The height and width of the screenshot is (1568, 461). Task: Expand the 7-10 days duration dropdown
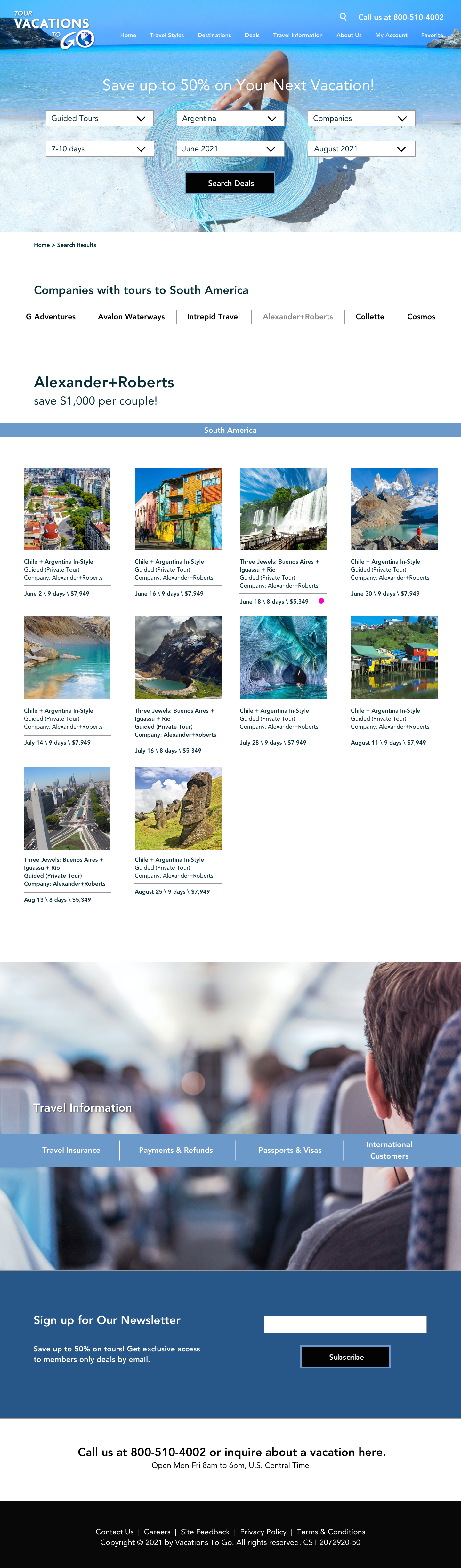99,149
